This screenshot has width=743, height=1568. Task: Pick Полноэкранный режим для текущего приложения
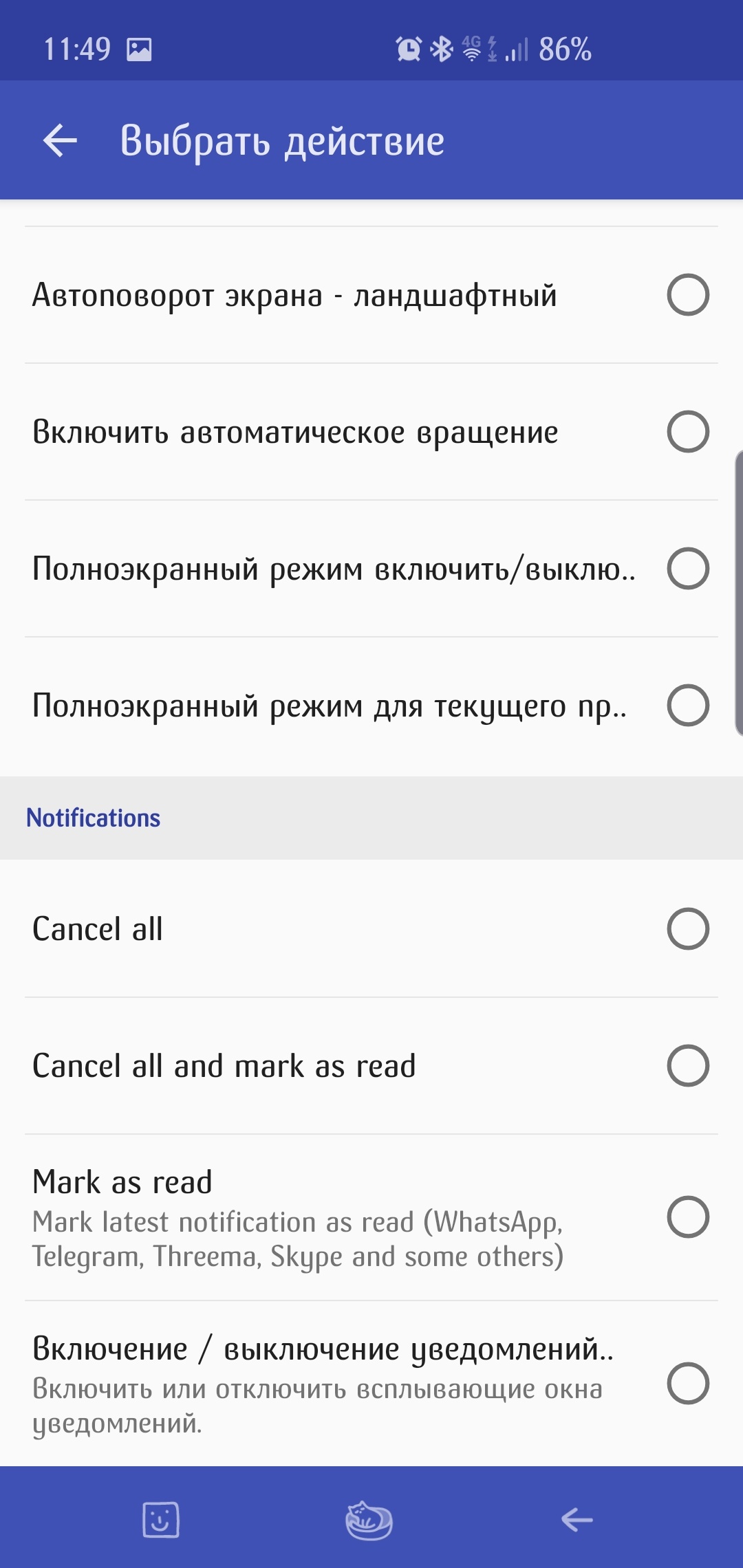(x=687, y=706)
